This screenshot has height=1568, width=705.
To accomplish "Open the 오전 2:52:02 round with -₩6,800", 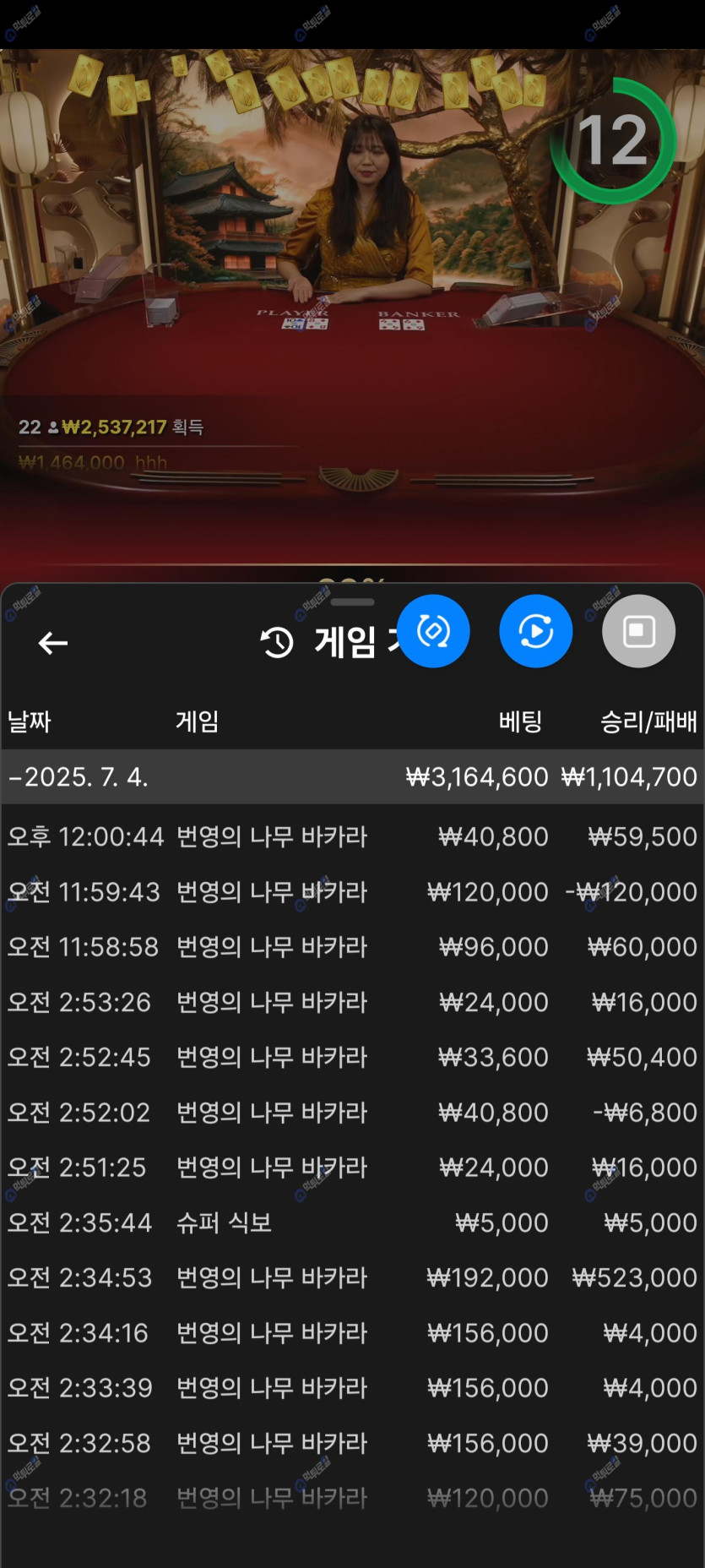I will [352, 1112].
